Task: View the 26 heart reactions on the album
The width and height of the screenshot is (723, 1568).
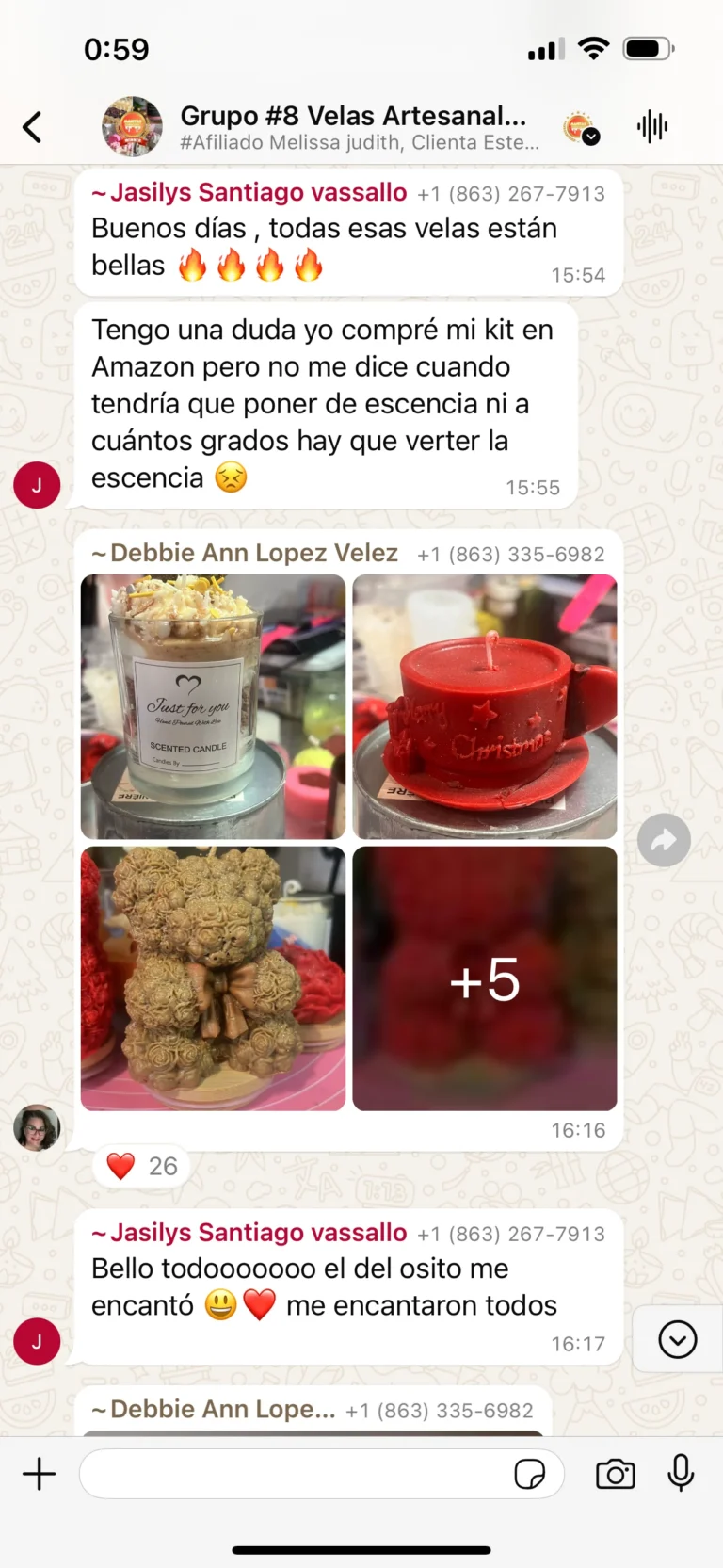Action: (142, 1166)
